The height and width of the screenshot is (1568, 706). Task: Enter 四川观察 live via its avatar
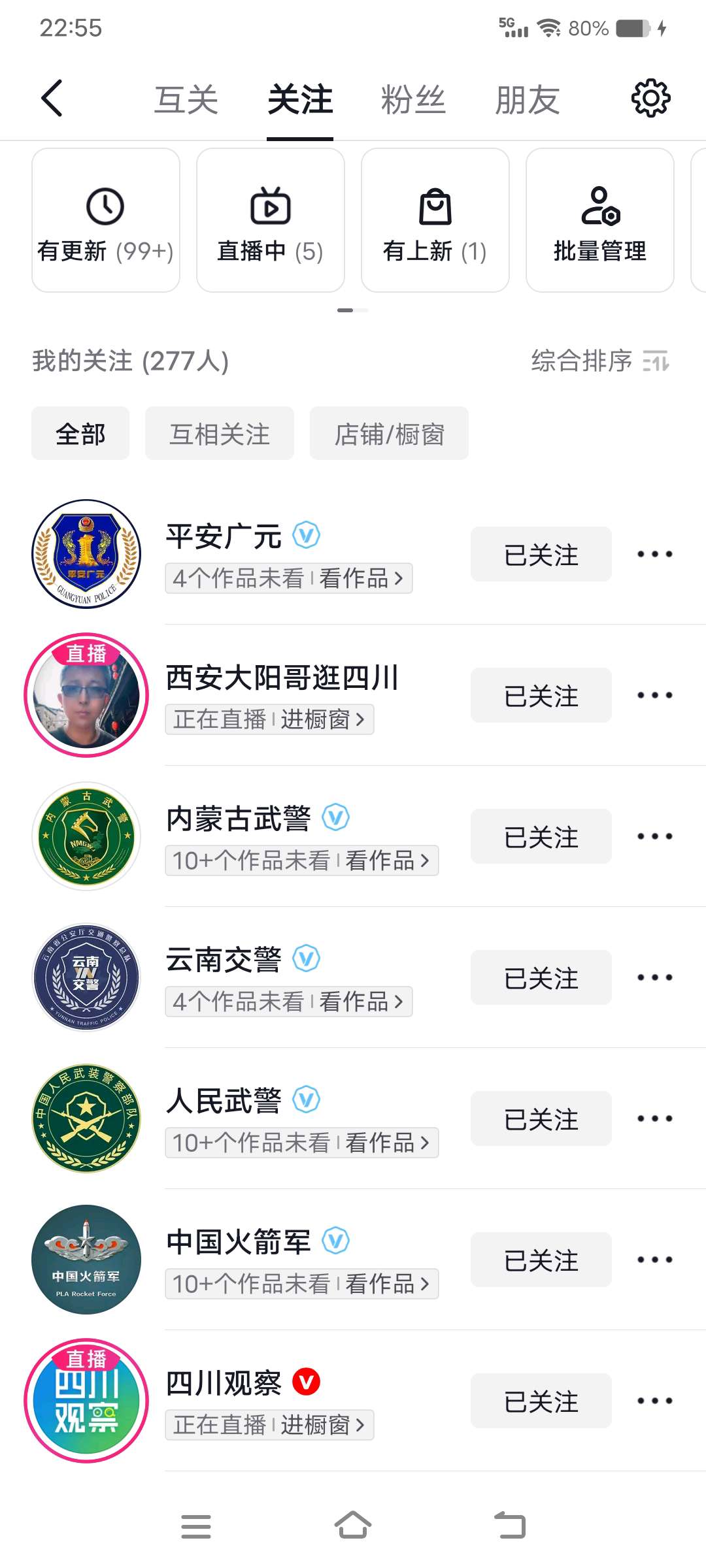pyautogui.click(x=86, y=1401)
